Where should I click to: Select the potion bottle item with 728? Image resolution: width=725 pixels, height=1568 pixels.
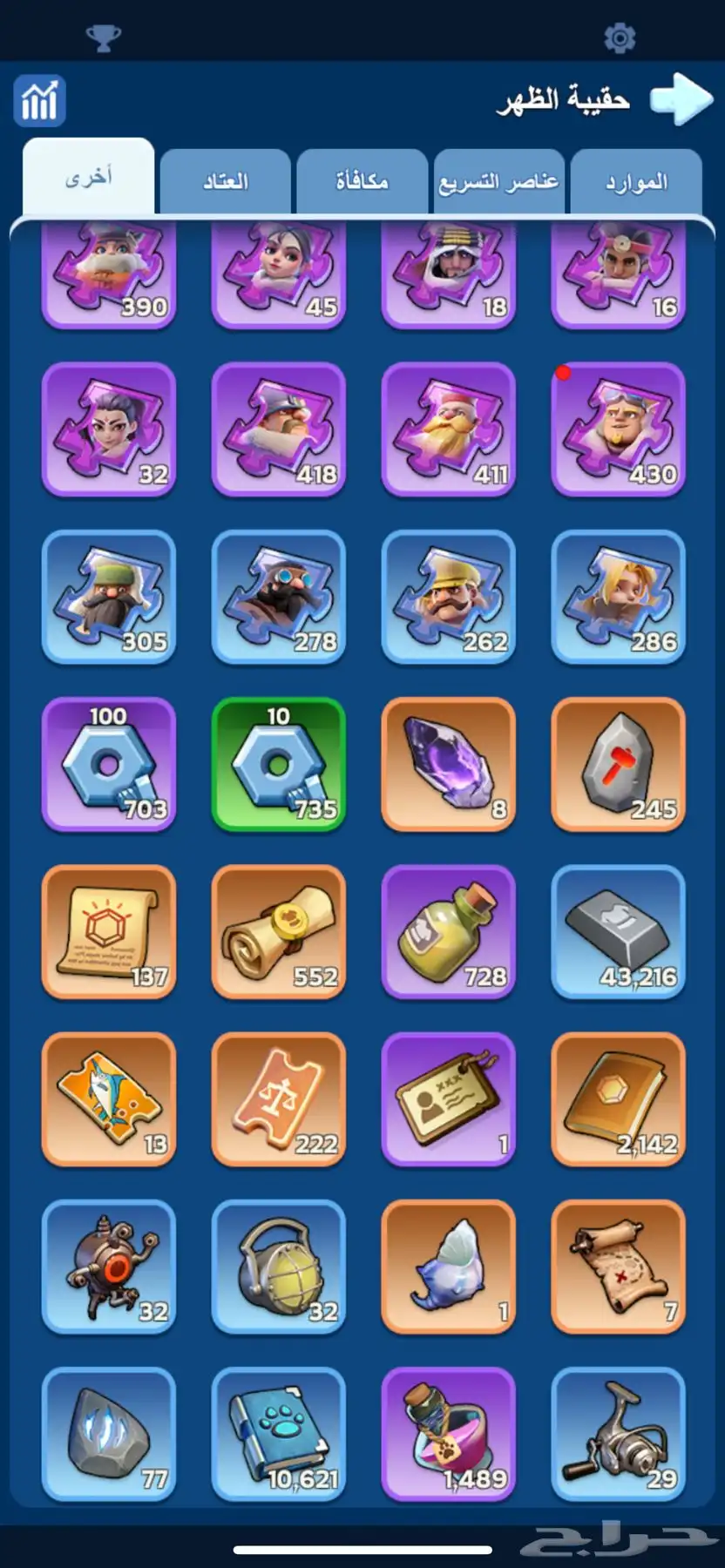coord(448,931)
